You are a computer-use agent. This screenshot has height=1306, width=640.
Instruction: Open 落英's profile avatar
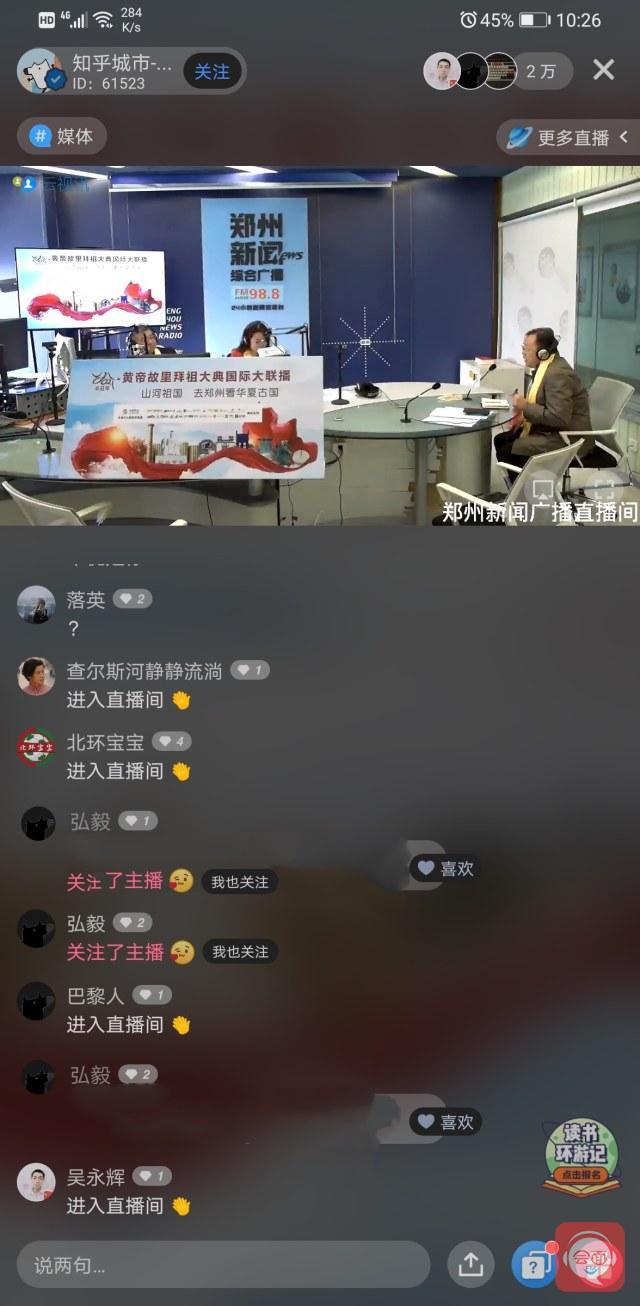36,604
